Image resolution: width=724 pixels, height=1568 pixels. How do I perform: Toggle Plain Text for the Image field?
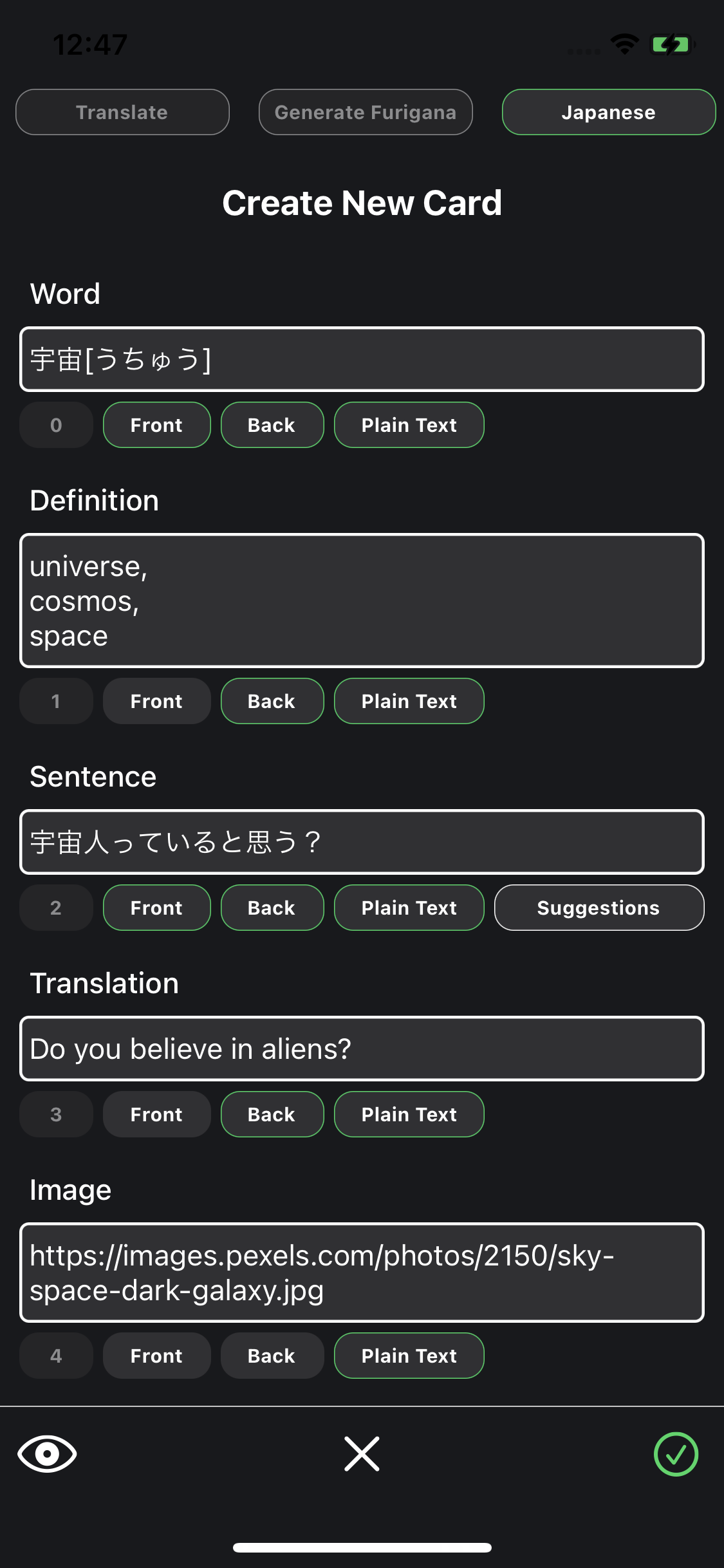point(409,1356)
